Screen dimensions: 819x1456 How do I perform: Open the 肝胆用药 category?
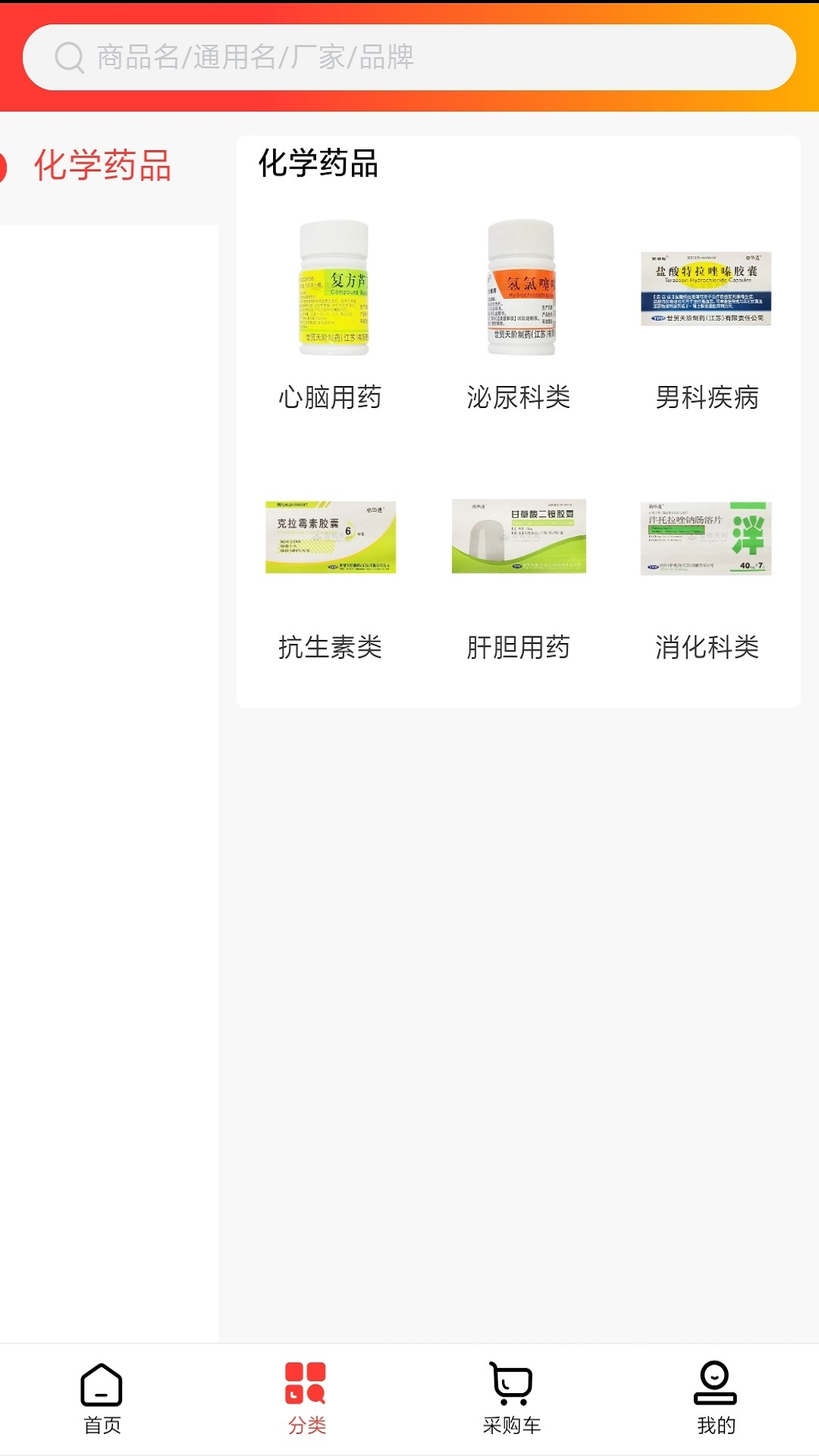coord(519,648)
